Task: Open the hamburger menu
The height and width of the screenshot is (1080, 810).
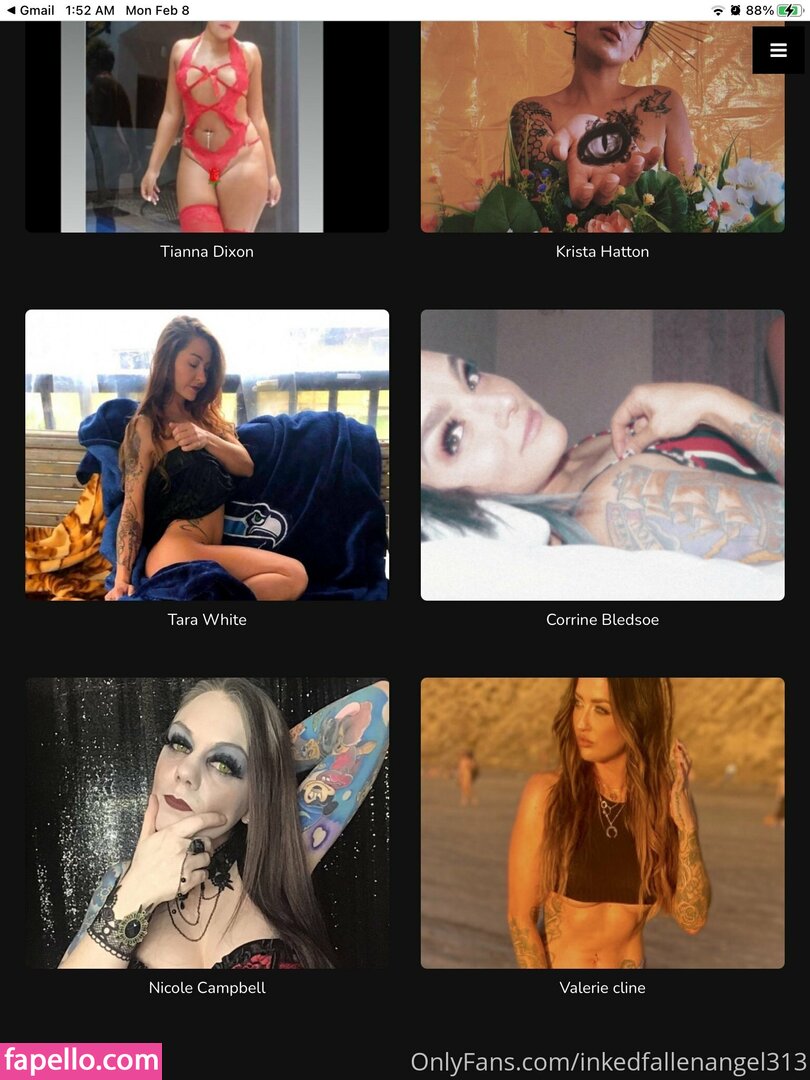Action: tap(778, 50)
